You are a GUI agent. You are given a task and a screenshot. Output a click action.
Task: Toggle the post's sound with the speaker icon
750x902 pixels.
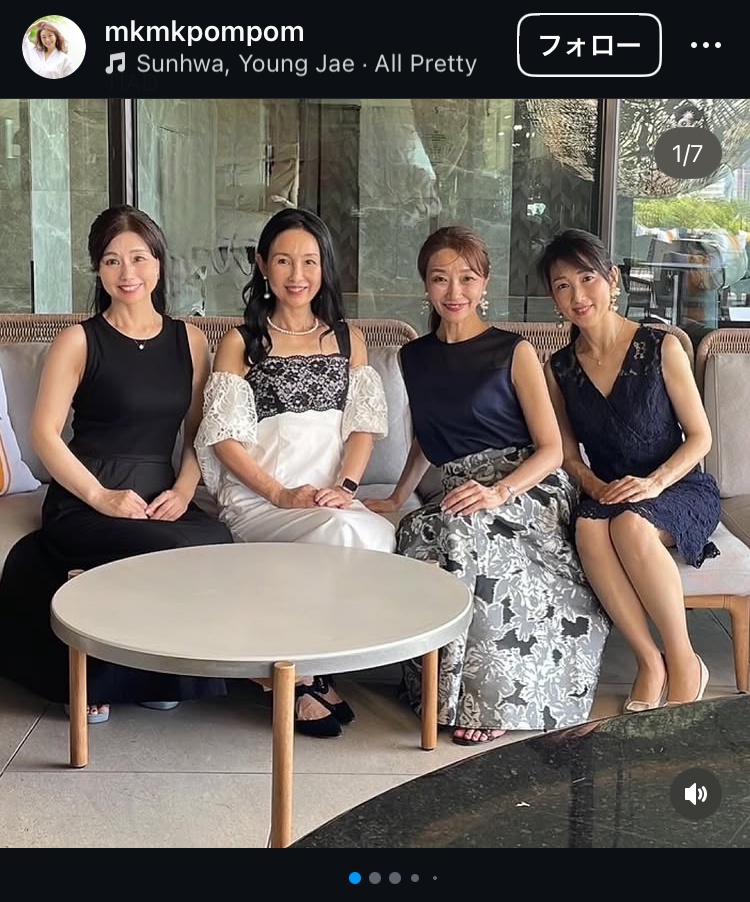click(695, 794)
